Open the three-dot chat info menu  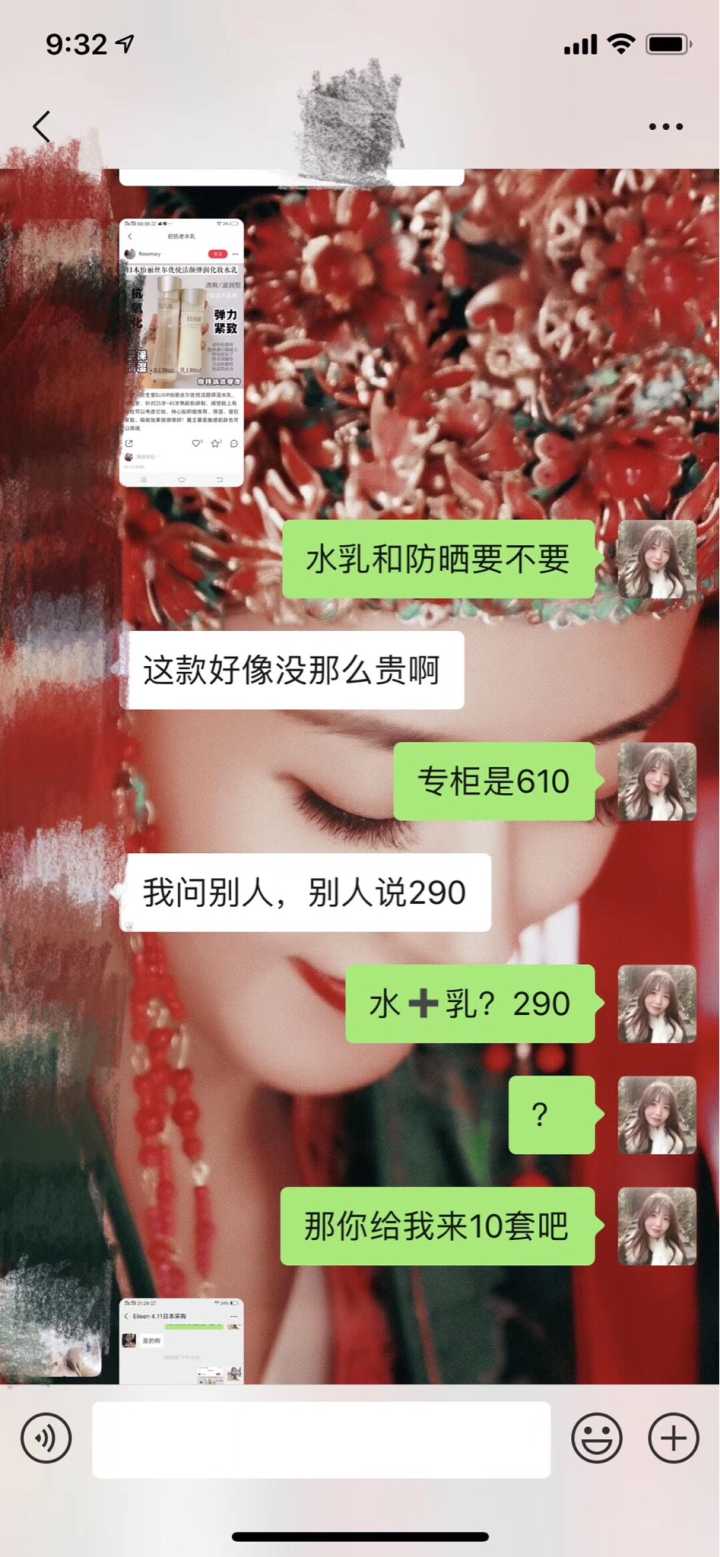(x=665, y=127)
